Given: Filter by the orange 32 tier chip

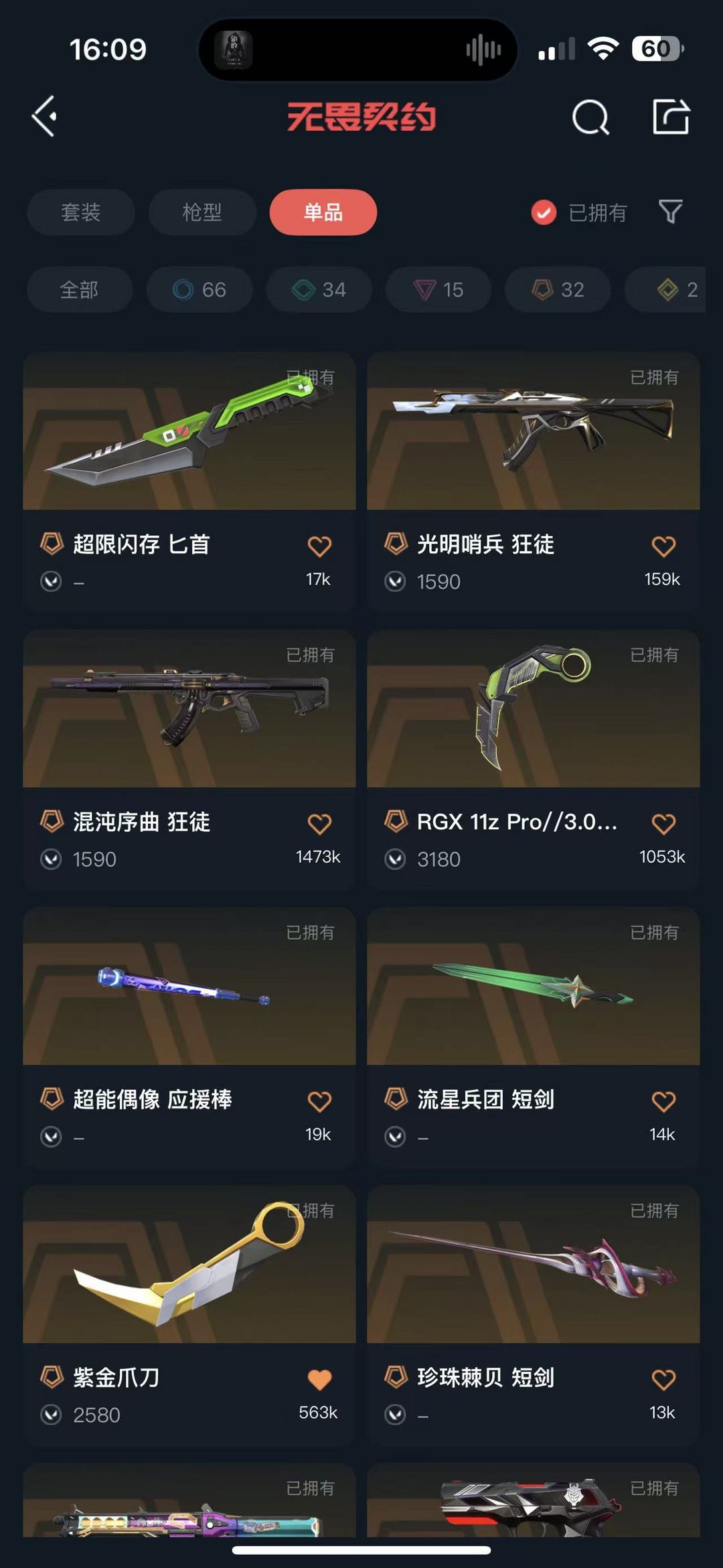Looking at the screenshot, I should point(558,289).
